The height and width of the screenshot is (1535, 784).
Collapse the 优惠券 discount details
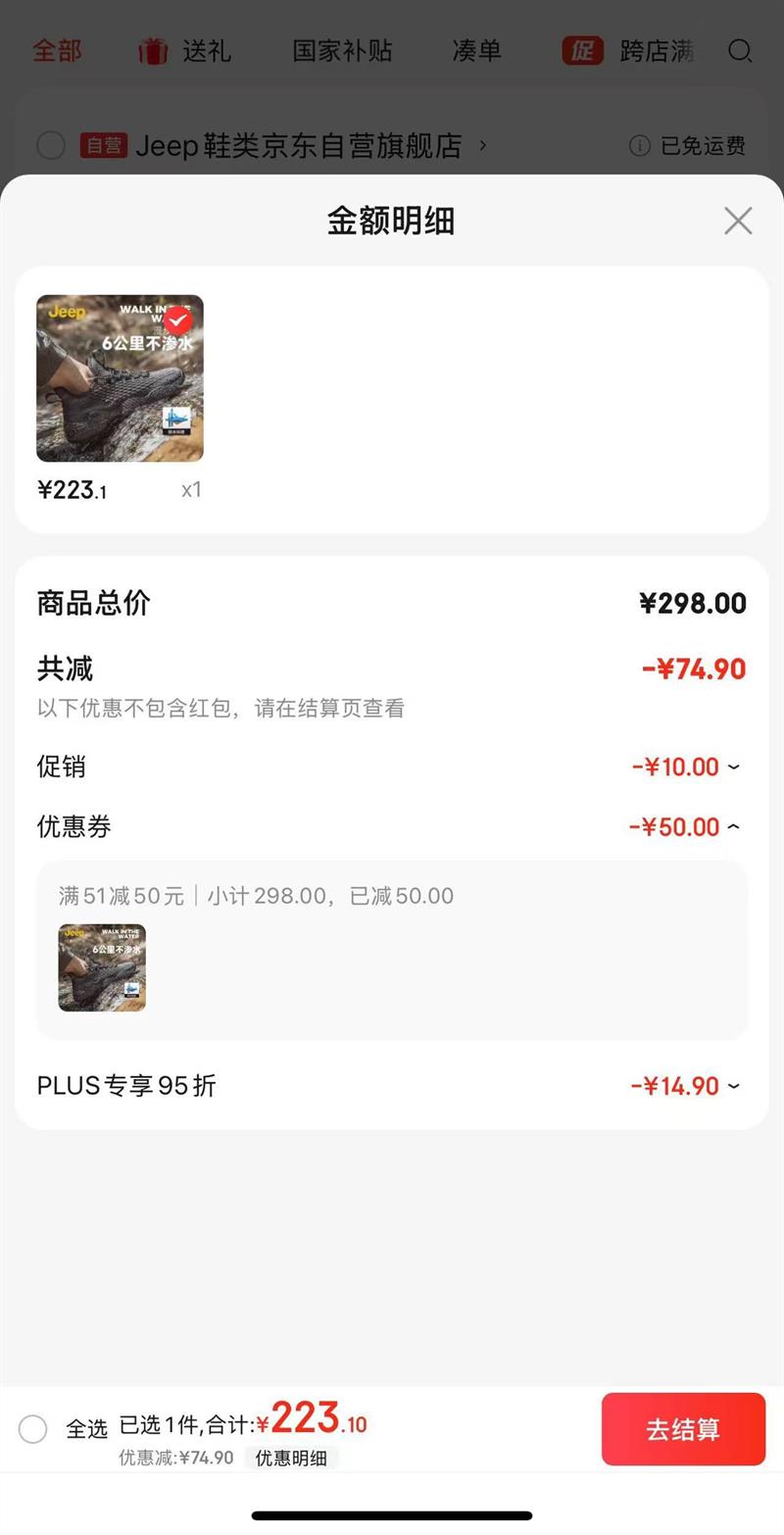(x=734, y=827)
